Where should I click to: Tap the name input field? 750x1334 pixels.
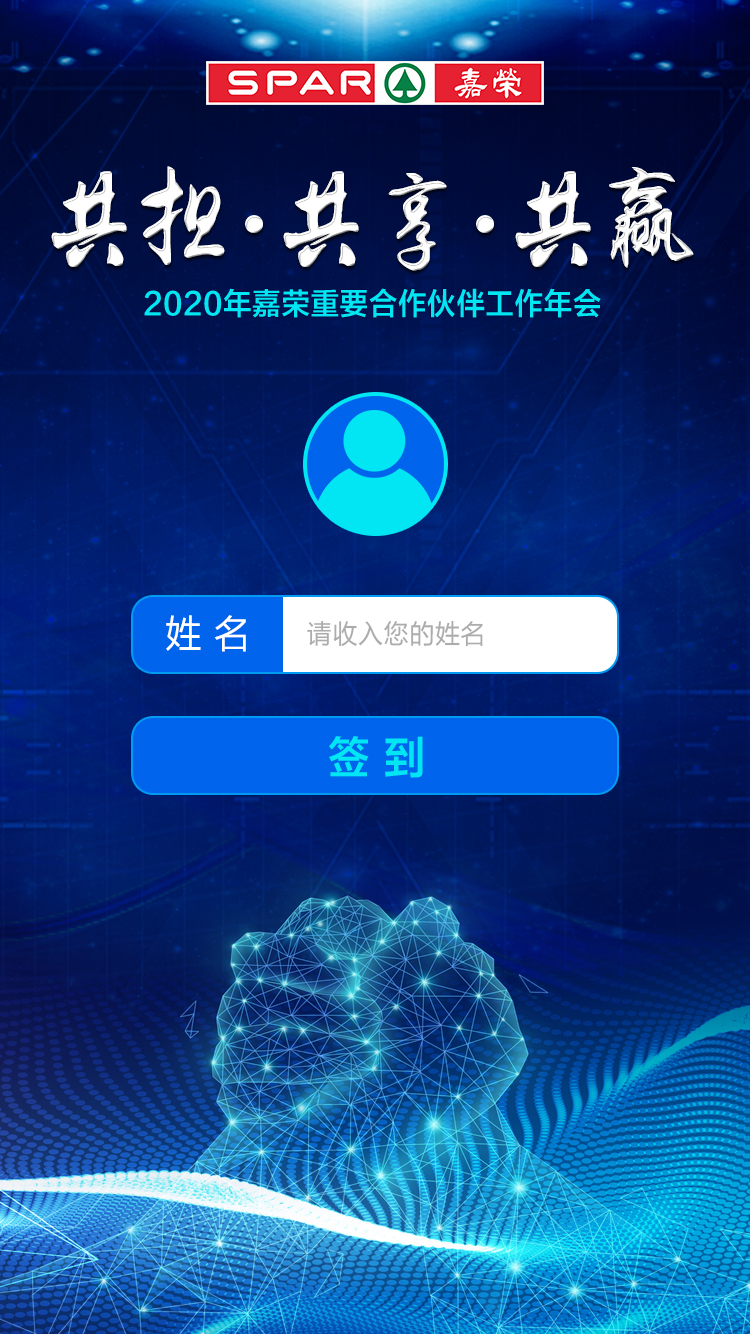[x=449, y=634]
